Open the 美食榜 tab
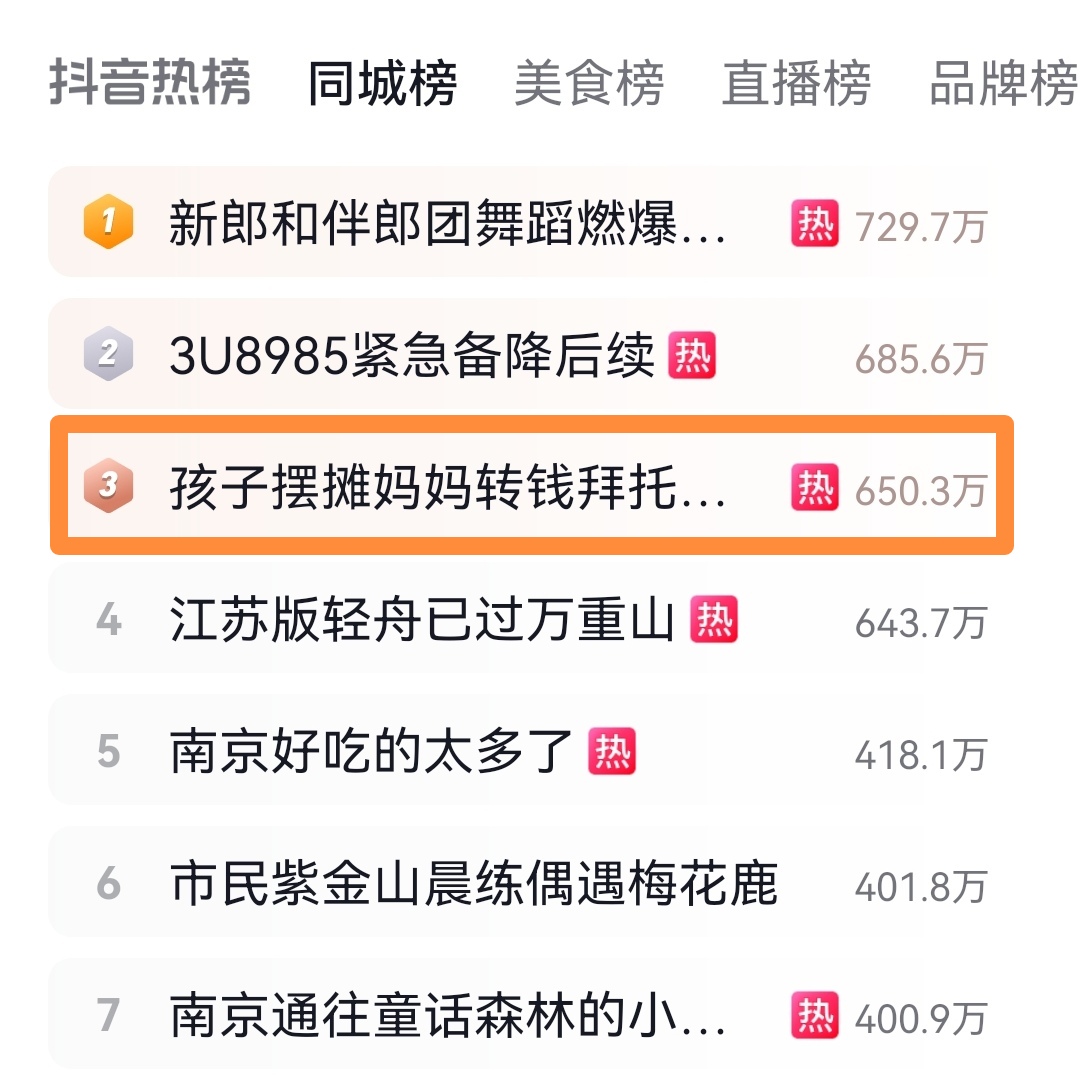 tap(589, 84)
